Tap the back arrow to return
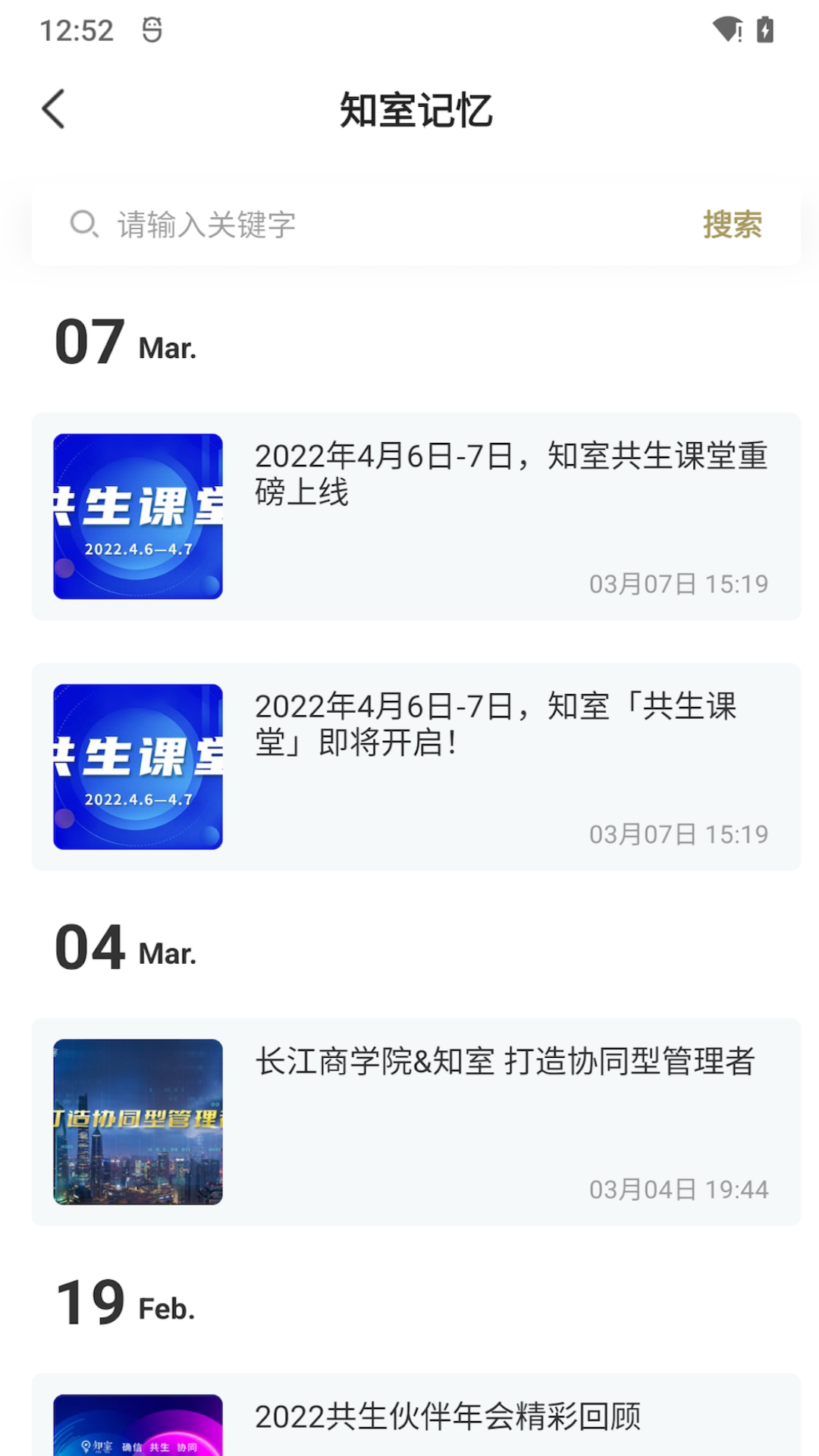The height and width of the screenshot is (1456, 819). (53, 109)
